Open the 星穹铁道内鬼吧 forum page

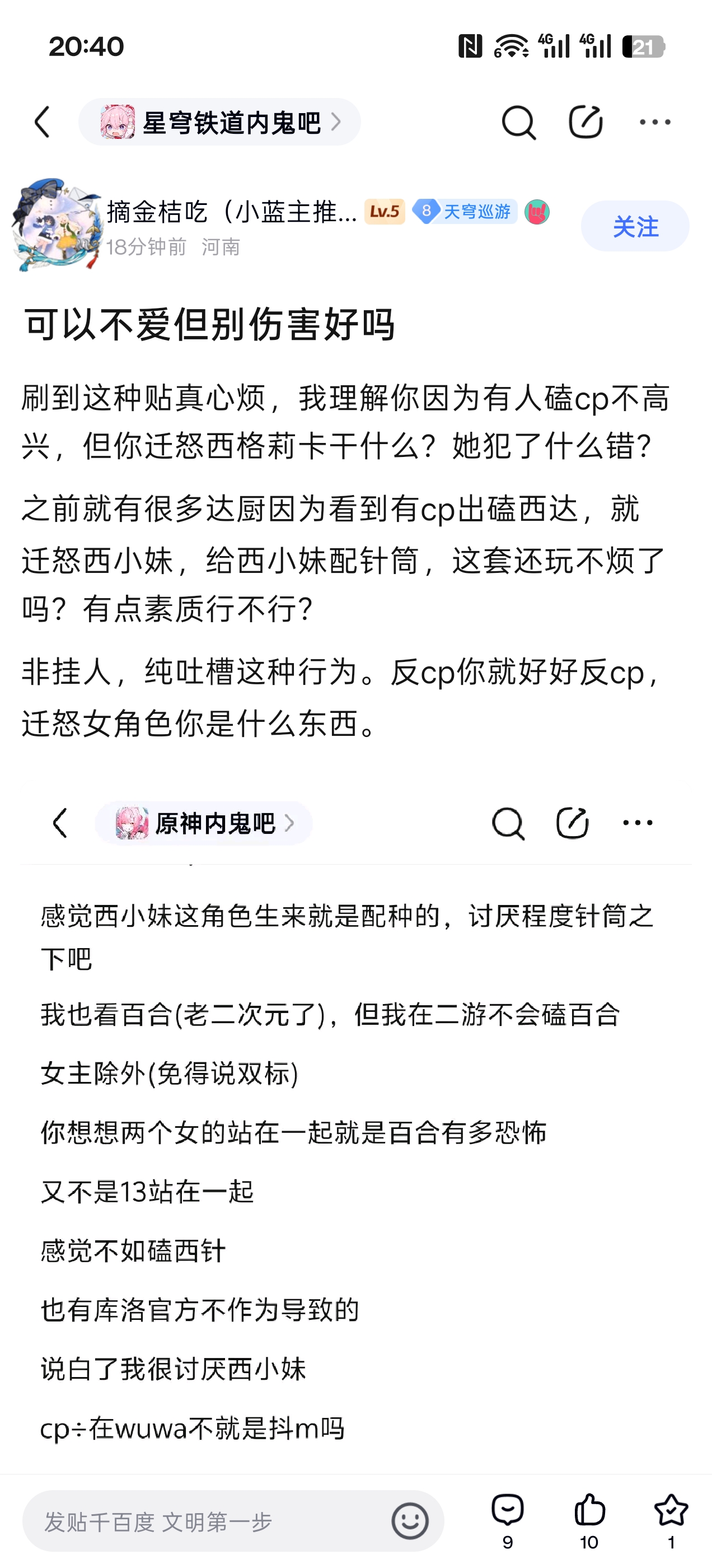(x=219, y=122)
